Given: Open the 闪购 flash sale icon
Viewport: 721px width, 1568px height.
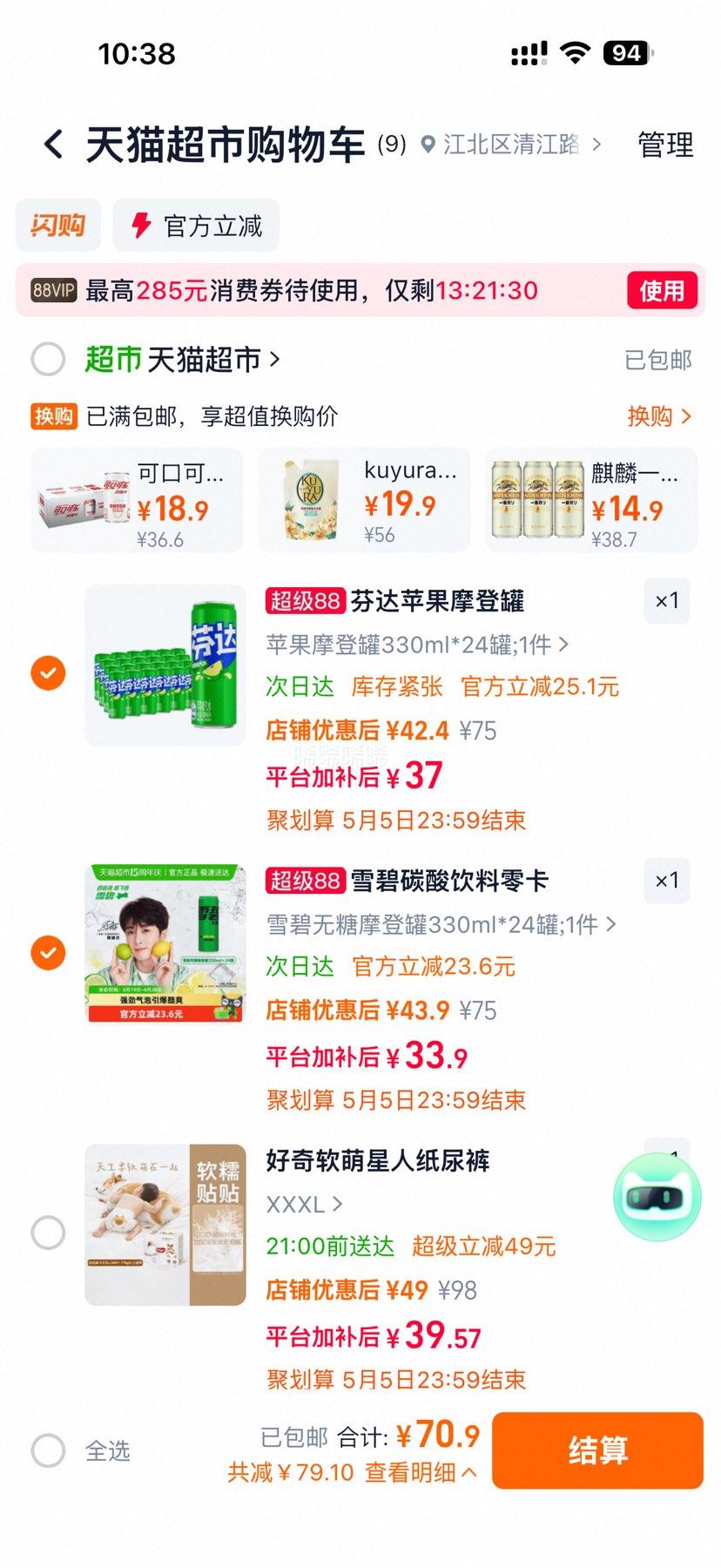Looking at the screenshot, I should 57,226.
